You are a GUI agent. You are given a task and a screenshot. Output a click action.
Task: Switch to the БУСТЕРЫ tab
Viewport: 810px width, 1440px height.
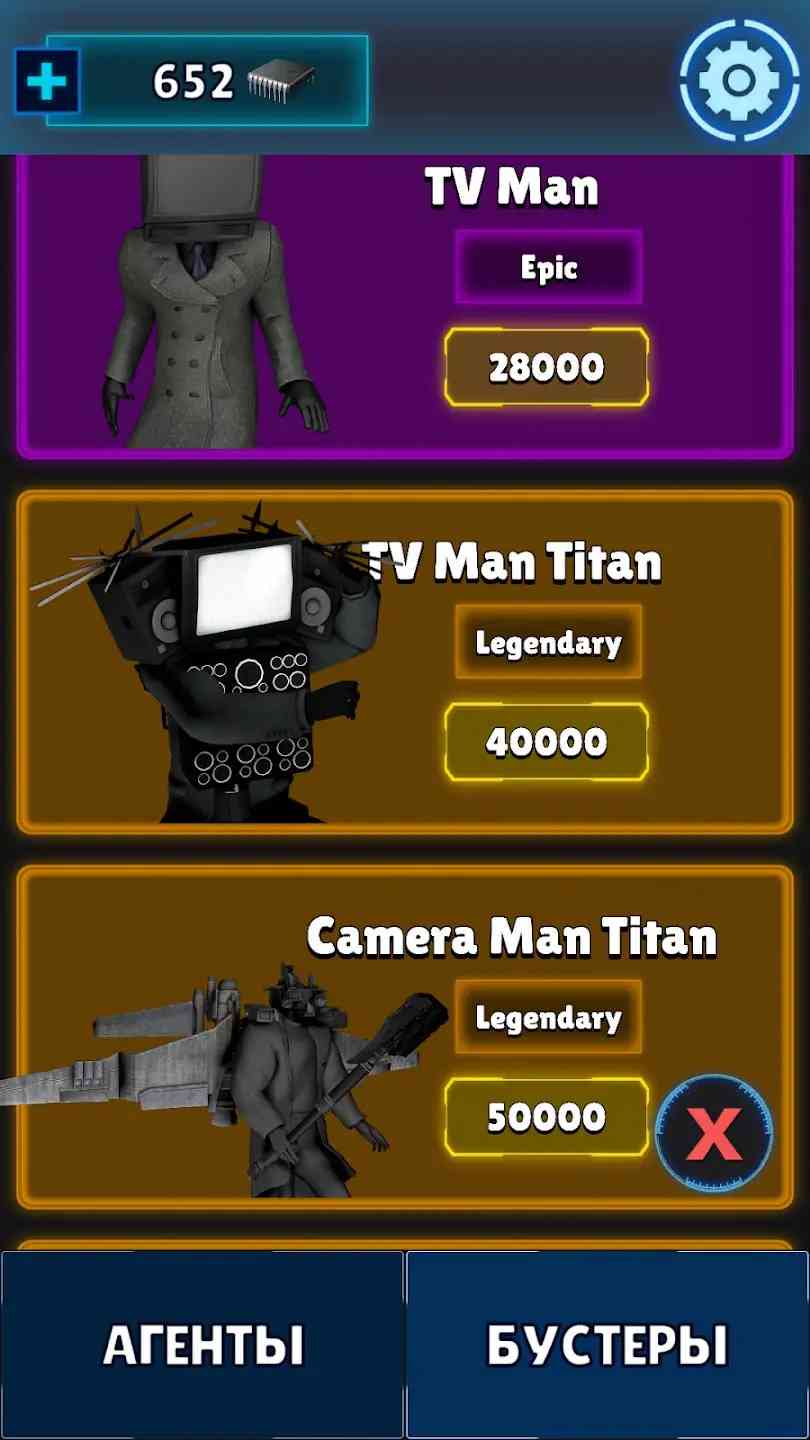click(x=607, y=1345)
